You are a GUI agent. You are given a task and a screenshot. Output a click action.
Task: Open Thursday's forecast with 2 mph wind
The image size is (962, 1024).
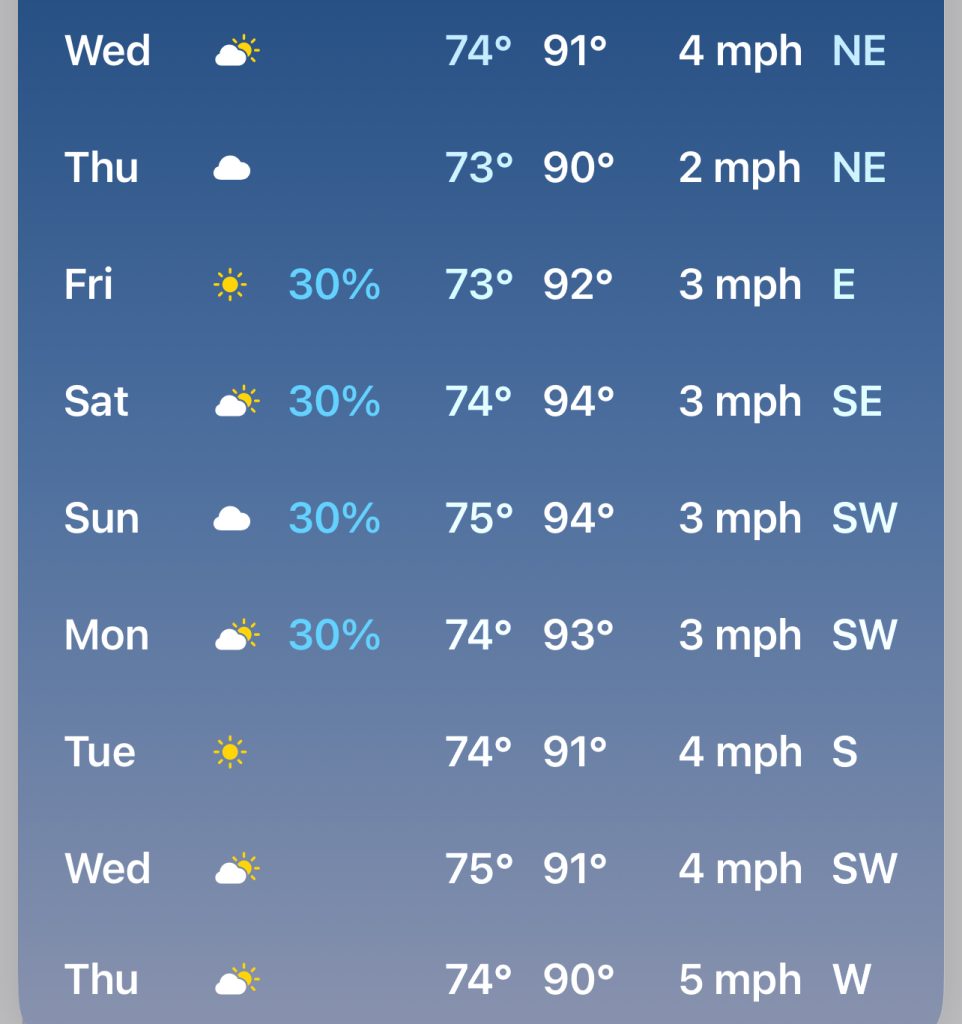(x=480, y=168)
